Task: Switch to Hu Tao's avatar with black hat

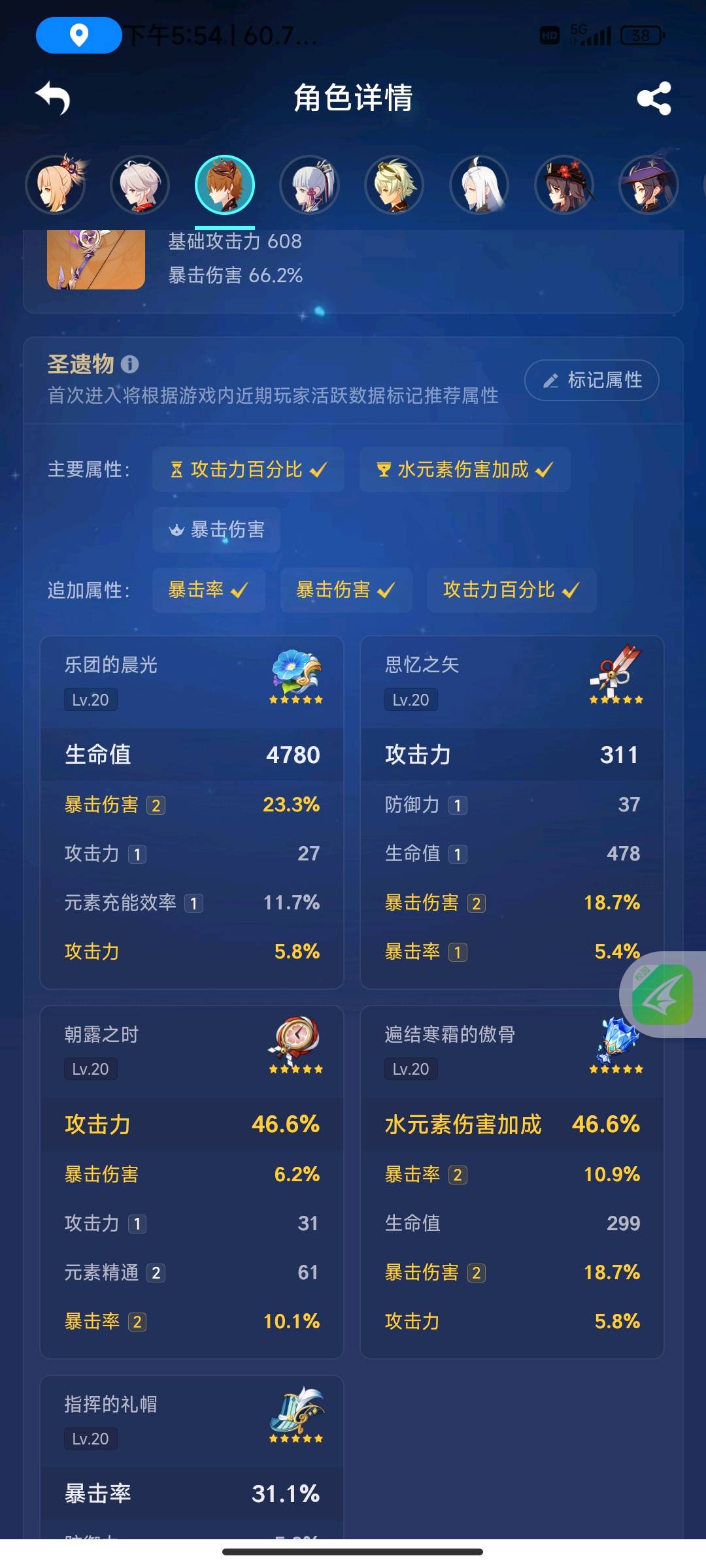Action: point(564,185)
